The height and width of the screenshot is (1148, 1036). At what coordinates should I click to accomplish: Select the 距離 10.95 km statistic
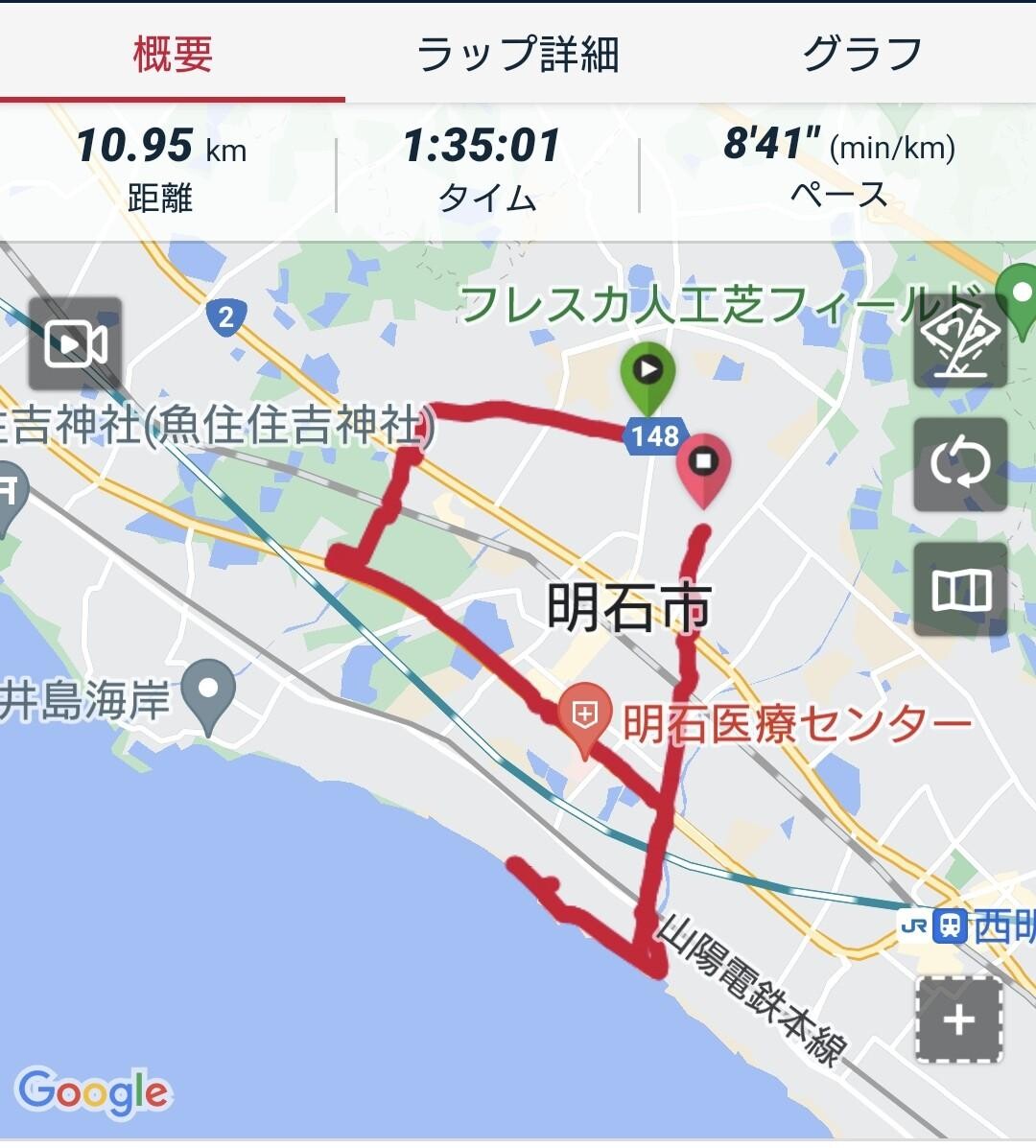click(163, 168)
